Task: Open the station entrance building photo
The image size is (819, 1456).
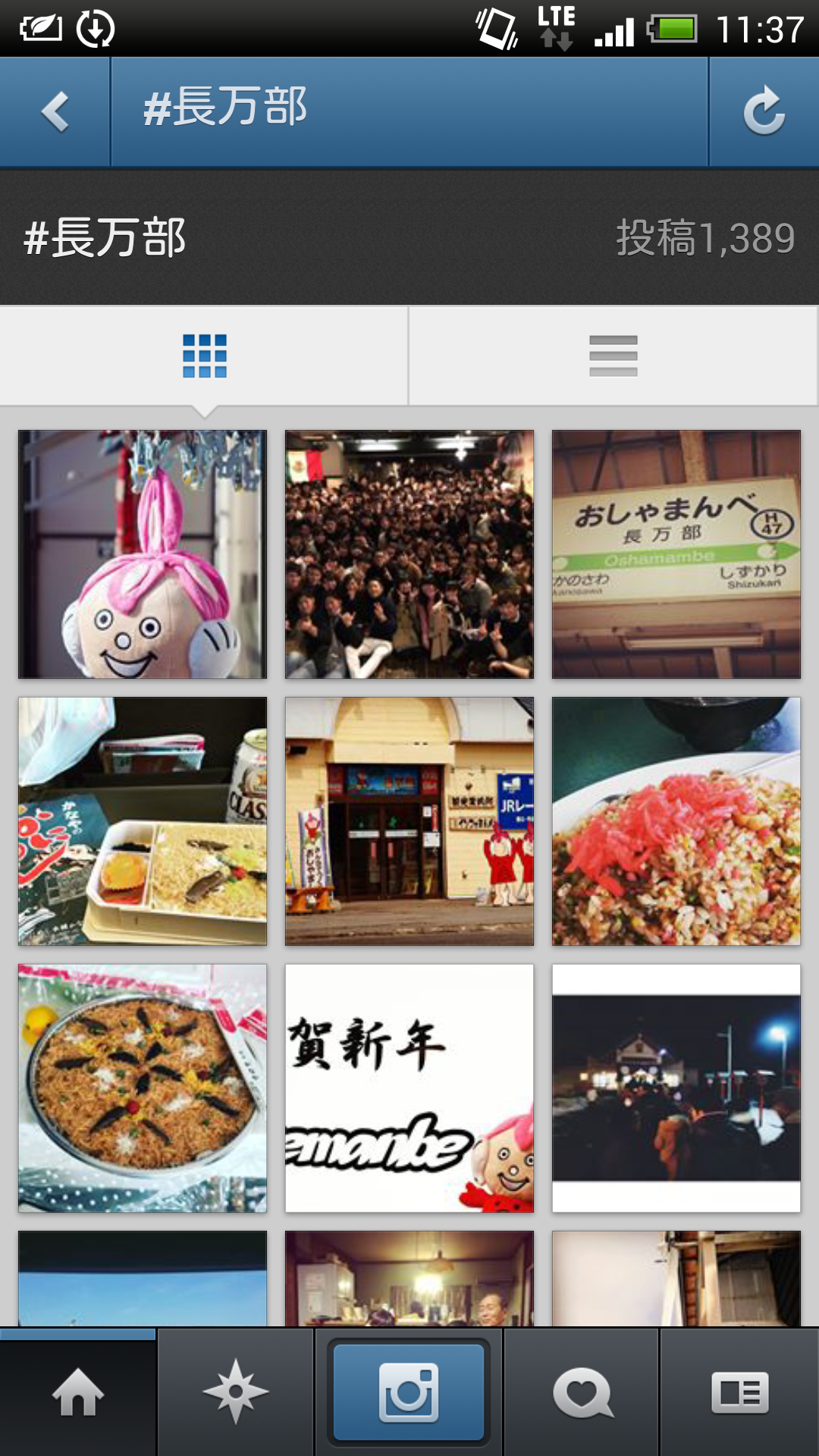Action: pyautogui.click(x=409, y=821)
